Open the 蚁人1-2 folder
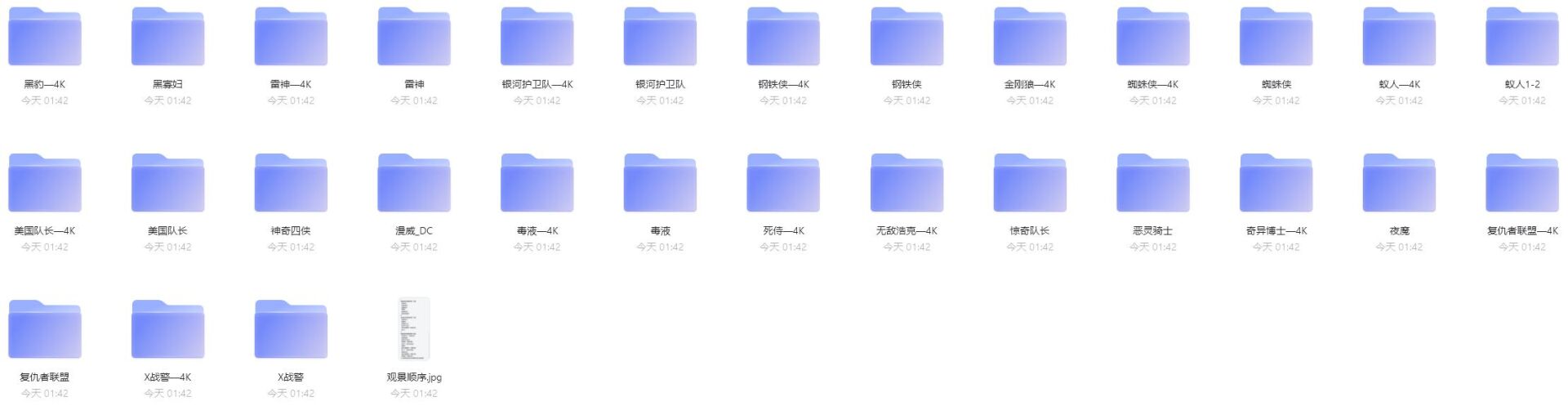Image resolution: width=1568 pixels, height=406 pixels. pyautogui.click(x=1522, y=38)
